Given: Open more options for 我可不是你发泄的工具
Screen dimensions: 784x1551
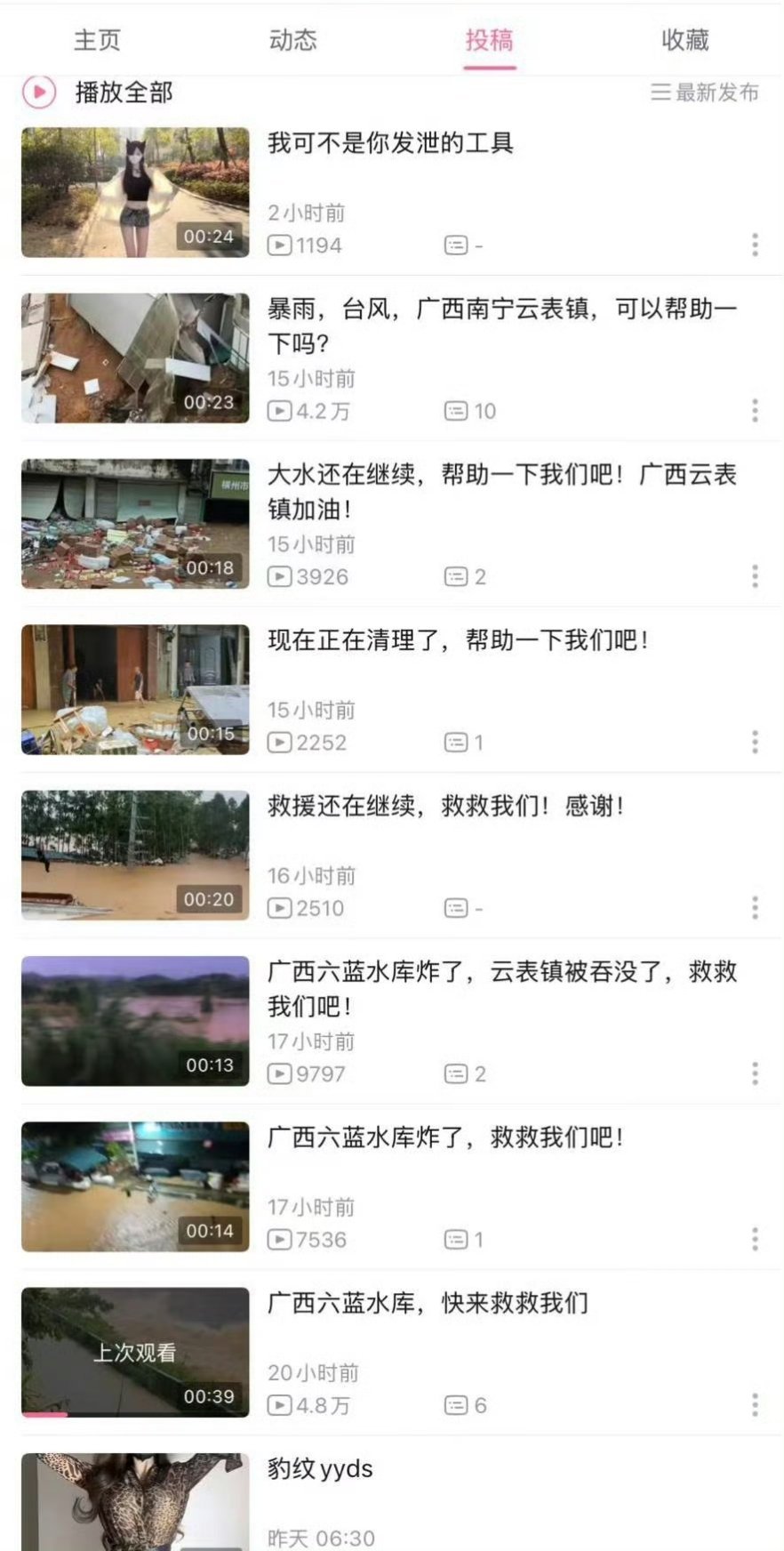Looking at the screenshot, I should pos(755,245).
